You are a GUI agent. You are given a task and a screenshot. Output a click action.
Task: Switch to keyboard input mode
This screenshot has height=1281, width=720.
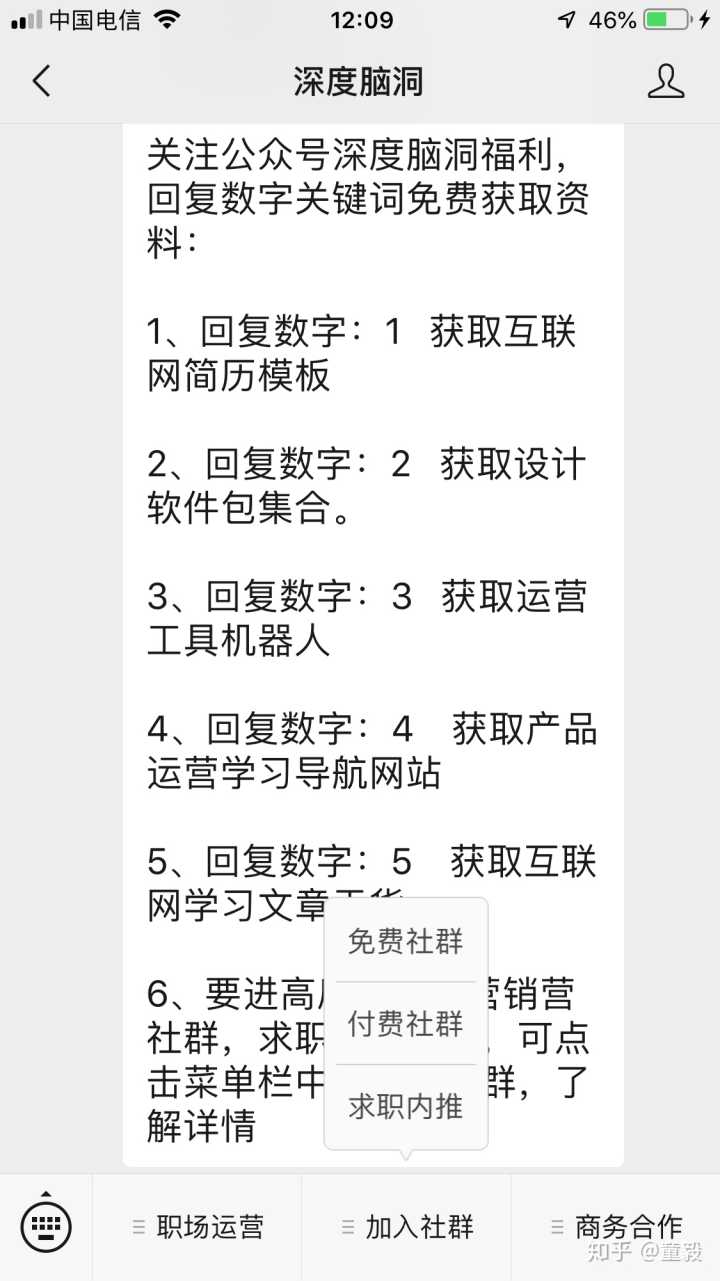coord(46,1225)
